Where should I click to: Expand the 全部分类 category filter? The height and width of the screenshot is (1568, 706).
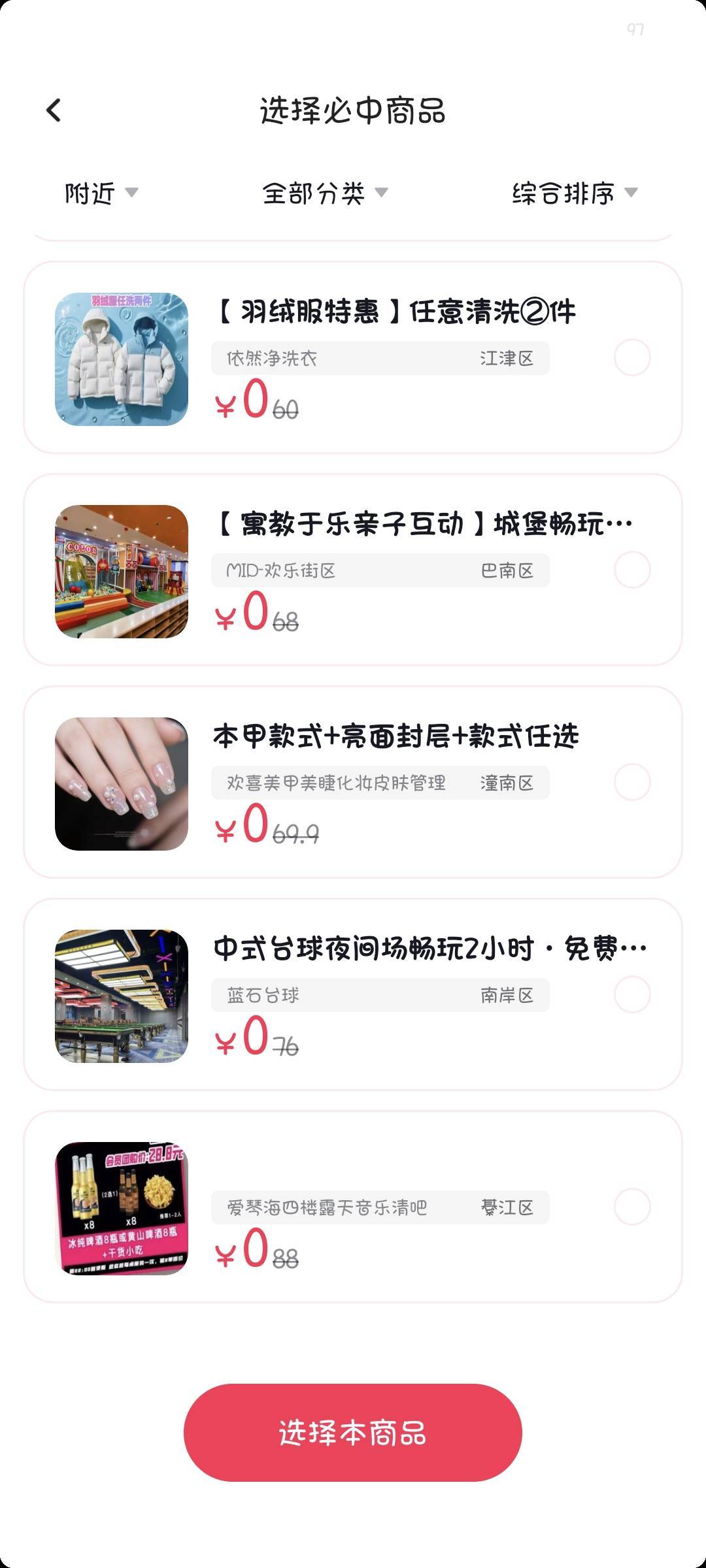[325, 193]
